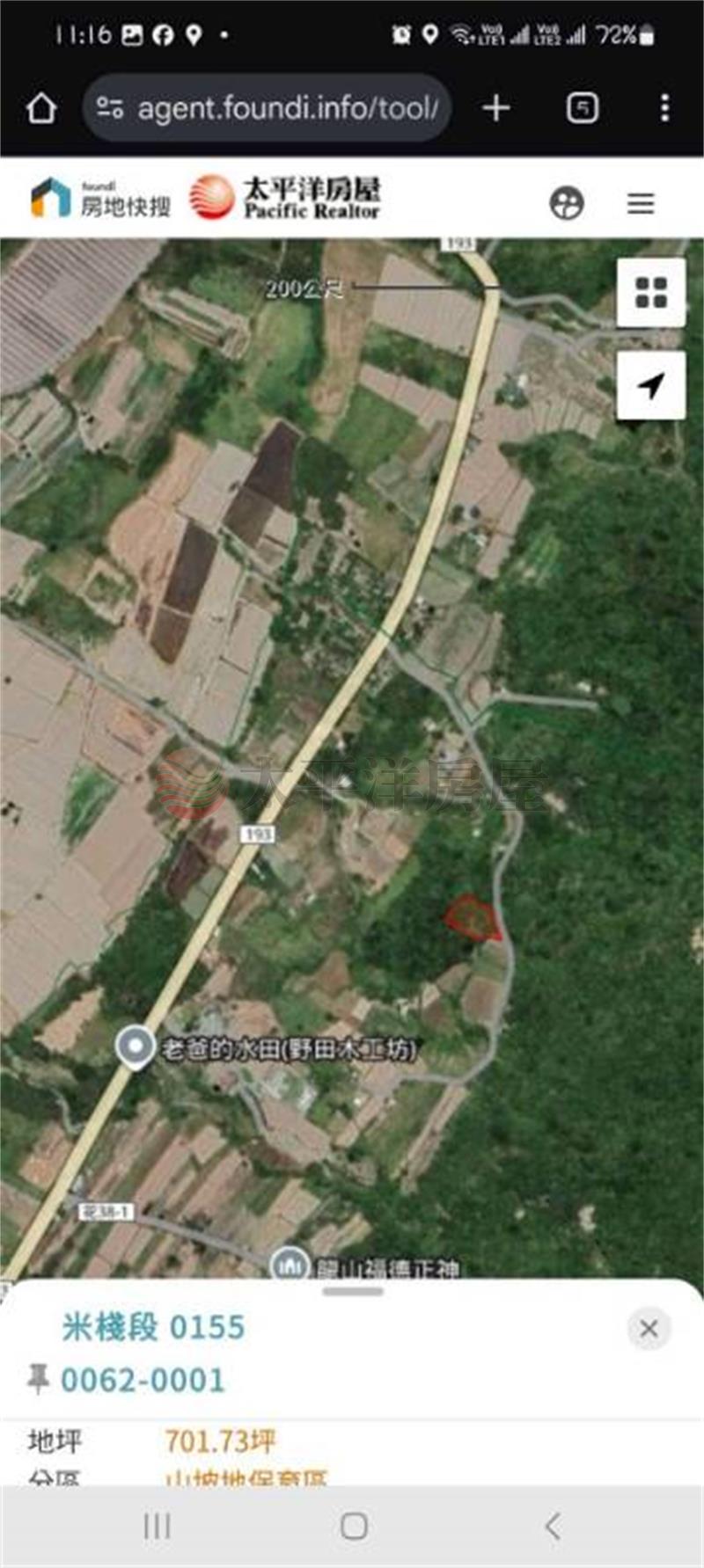Center the map on my current location
This screenshot has width=704, height=1568.
coord(651,385)
